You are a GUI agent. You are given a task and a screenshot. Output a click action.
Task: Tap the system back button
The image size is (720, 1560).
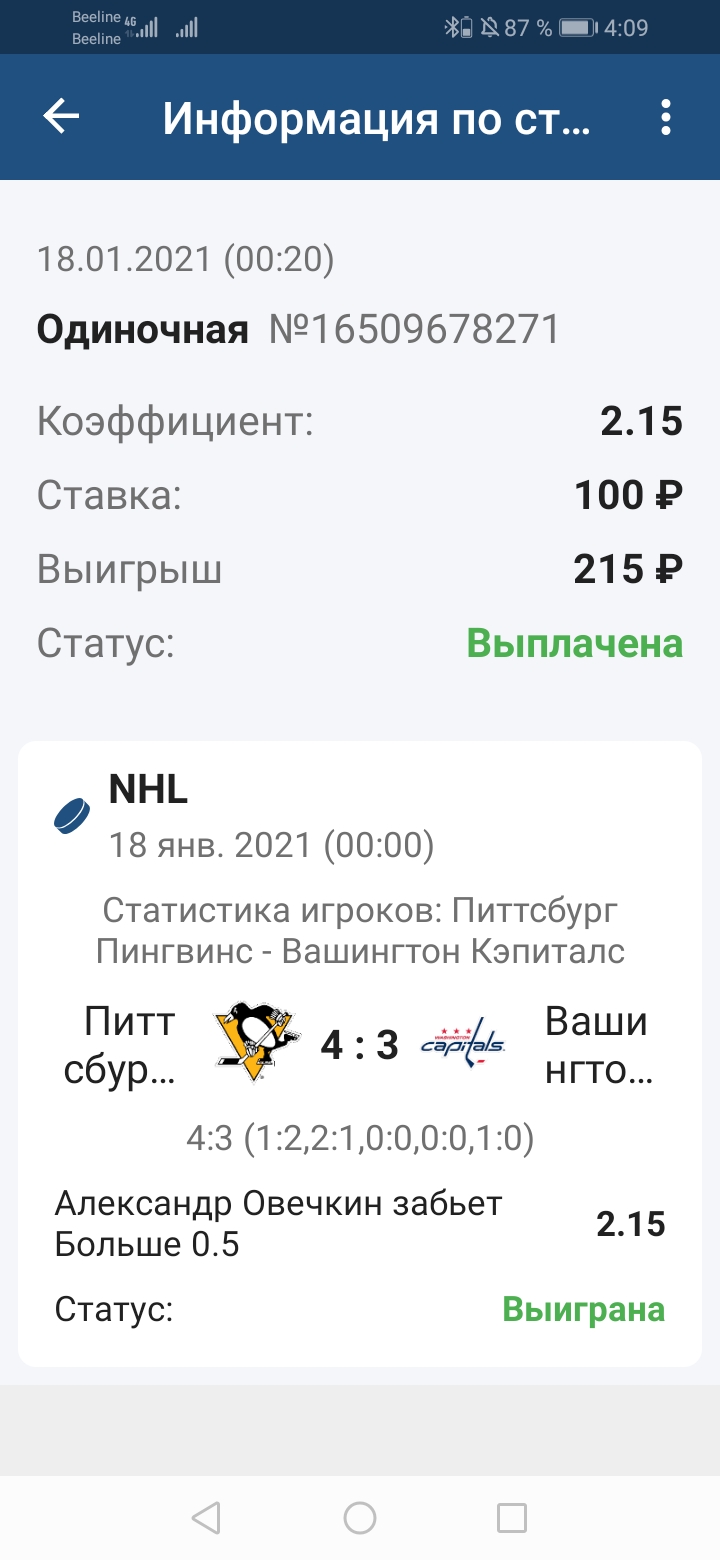click(206, 1518)
